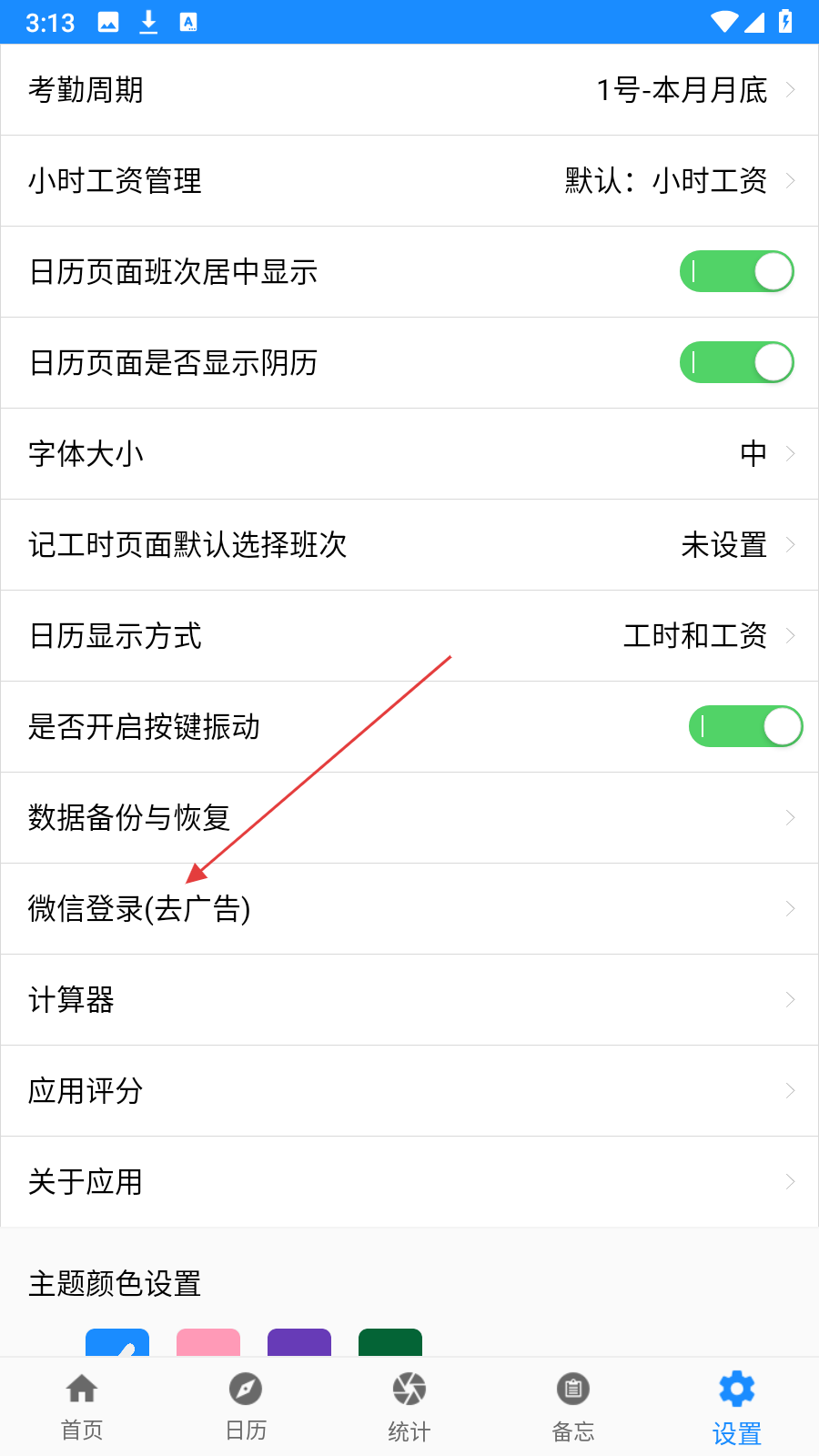Viewport: 819px width, 1456px height.
Task: Select the pink theme color
Action: (208, 1343)
